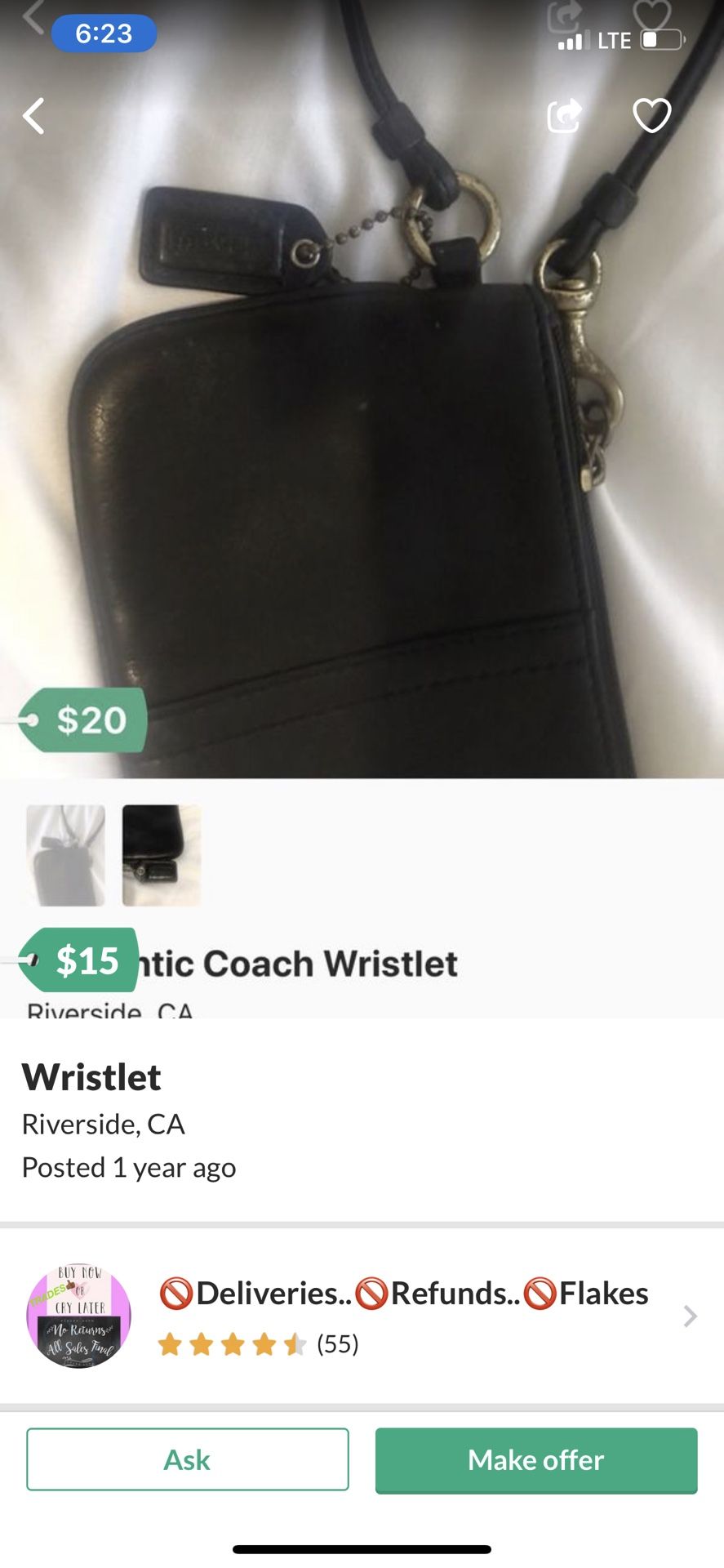Go back using the white arrow

(x=33, y=116)
